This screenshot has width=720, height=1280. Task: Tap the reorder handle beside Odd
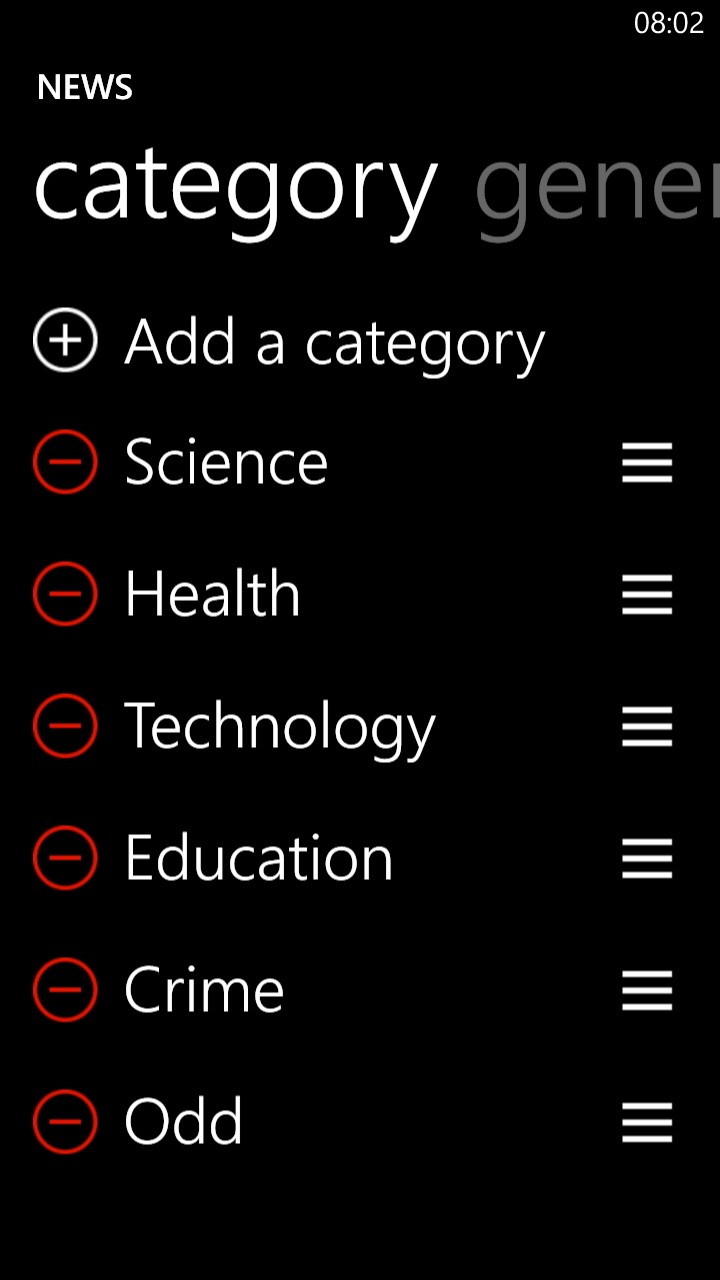coord(647,1122)
